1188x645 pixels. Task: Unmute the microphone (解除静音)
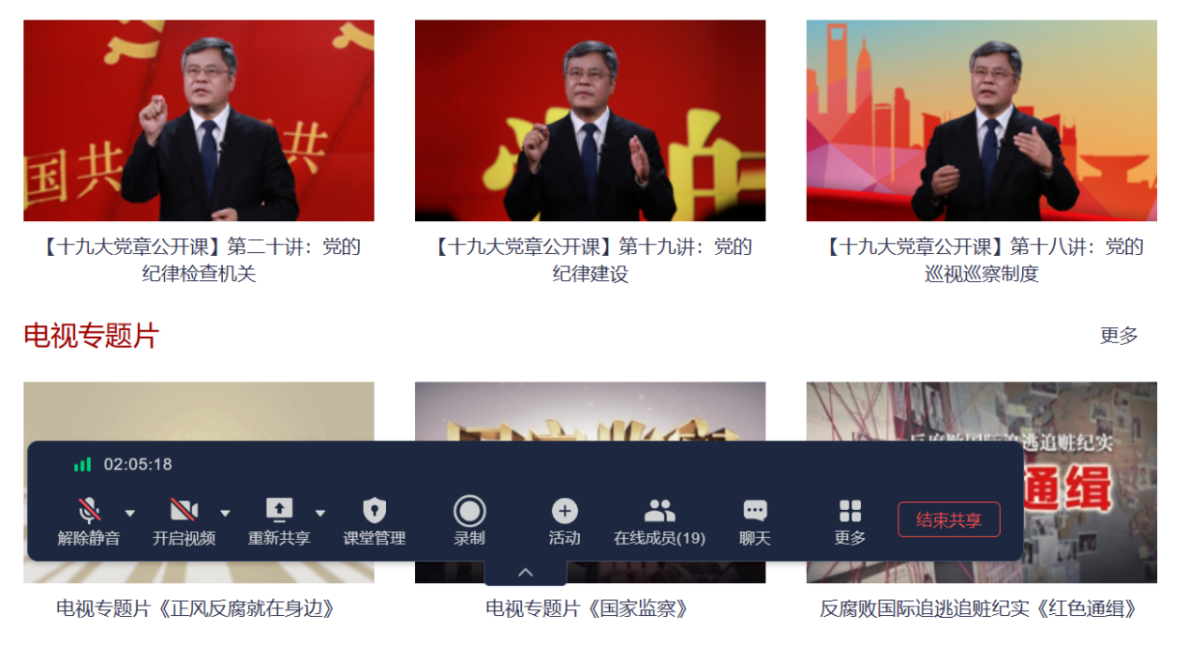pyautogui.click(x=89, y=520)
